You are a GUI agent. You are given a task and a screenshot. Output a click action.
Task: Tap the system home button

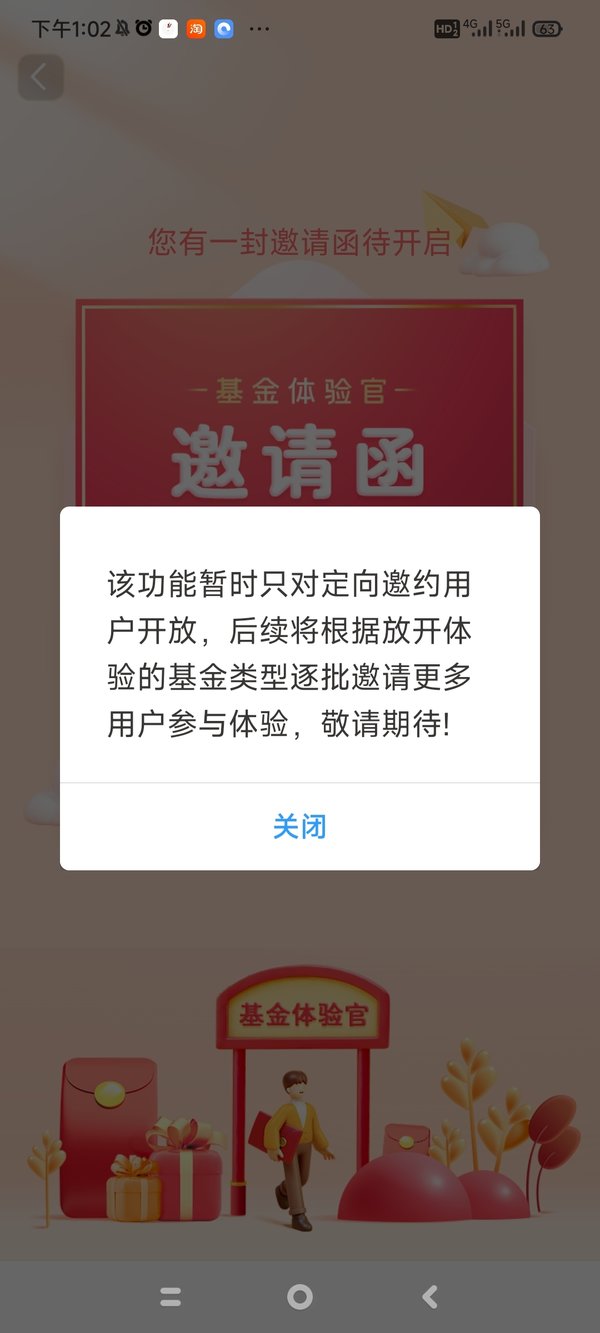300,1297
